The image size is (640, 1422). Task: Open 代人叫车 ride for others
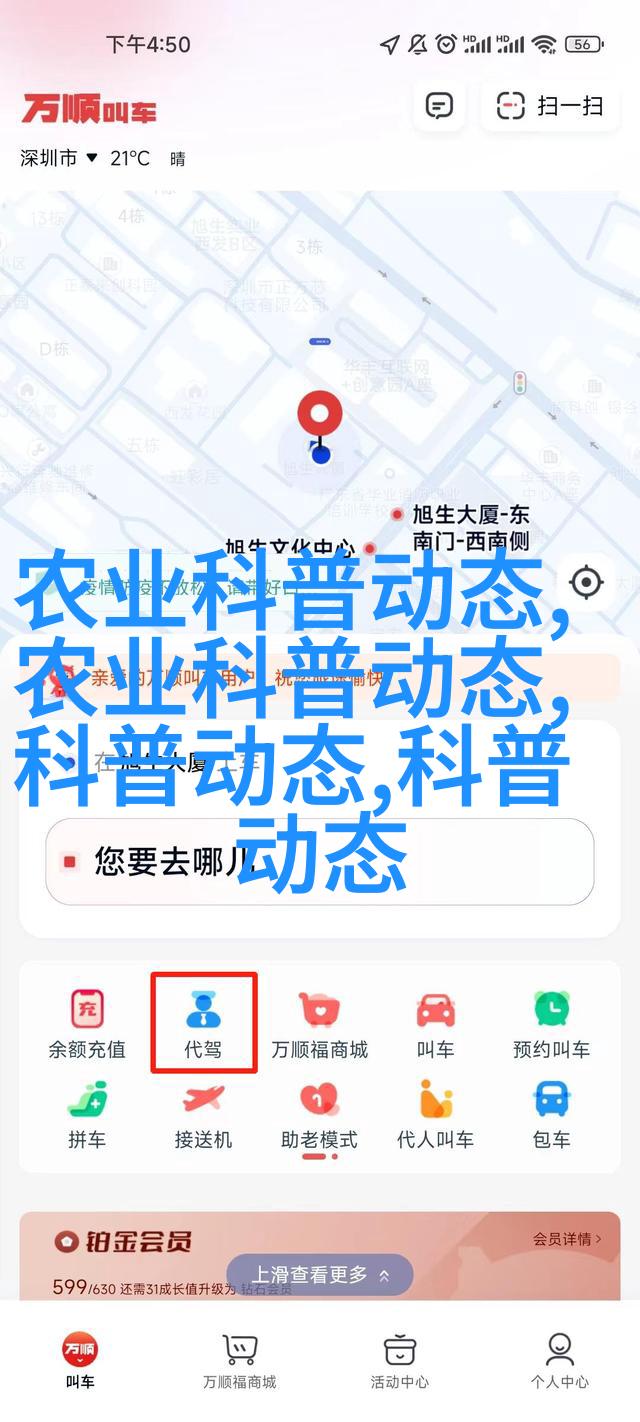[435, 1115]
